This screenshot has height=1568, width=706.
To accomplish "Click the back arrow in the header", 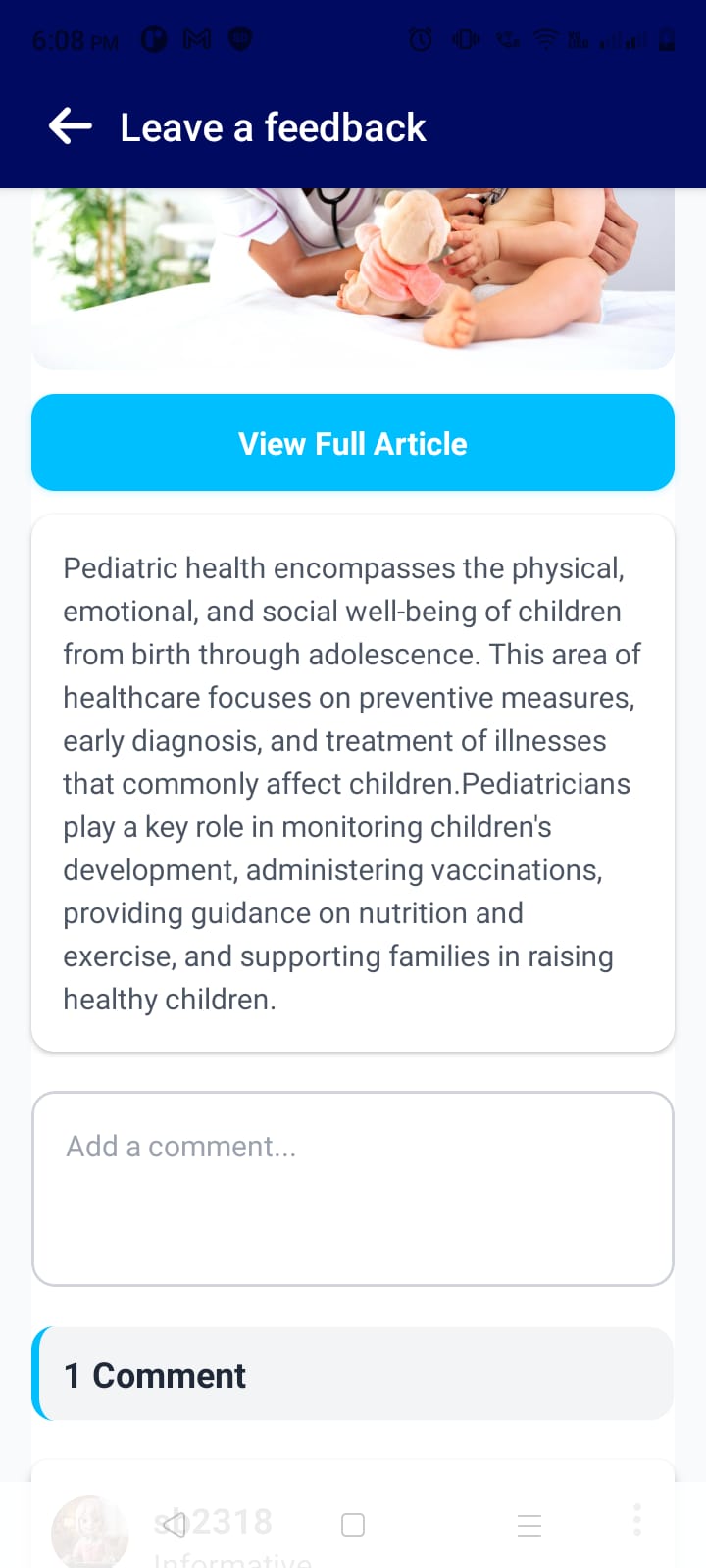I will click(x=68, y=126).
